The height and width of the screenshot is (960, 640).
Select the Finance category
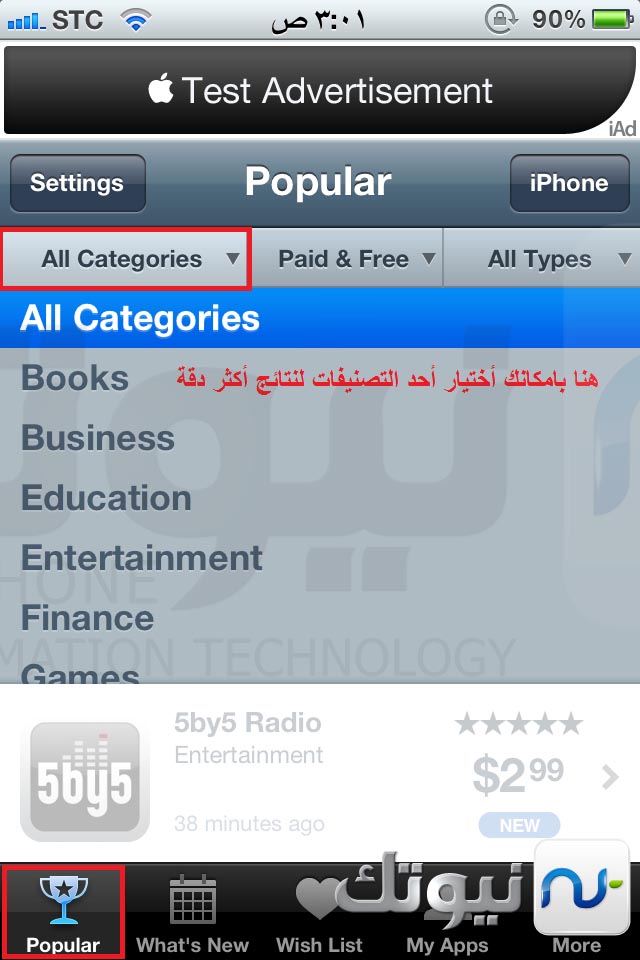point(88,617)
